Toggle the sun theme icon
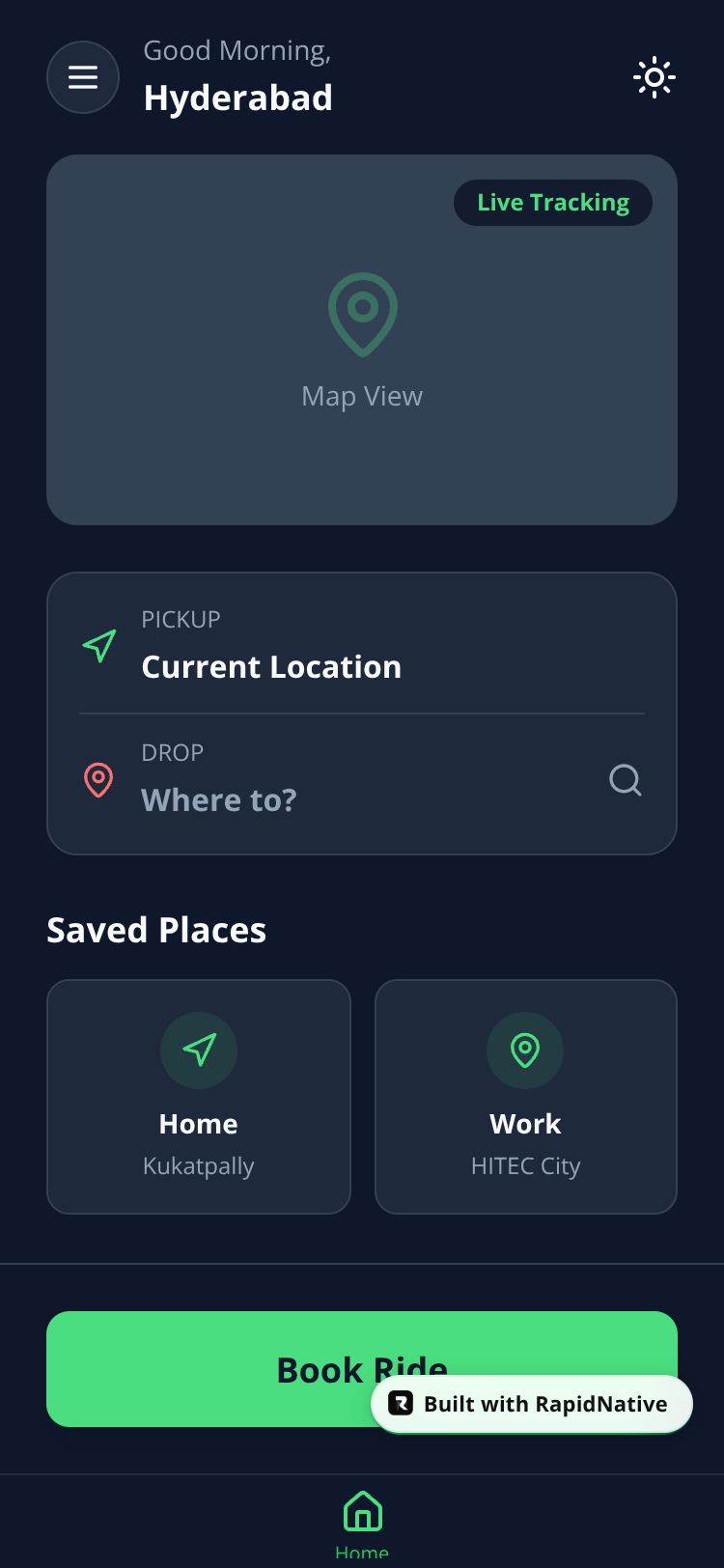The height and width of the screenshot is (1568, 724). pyautogui.click(x=654, y=77)
